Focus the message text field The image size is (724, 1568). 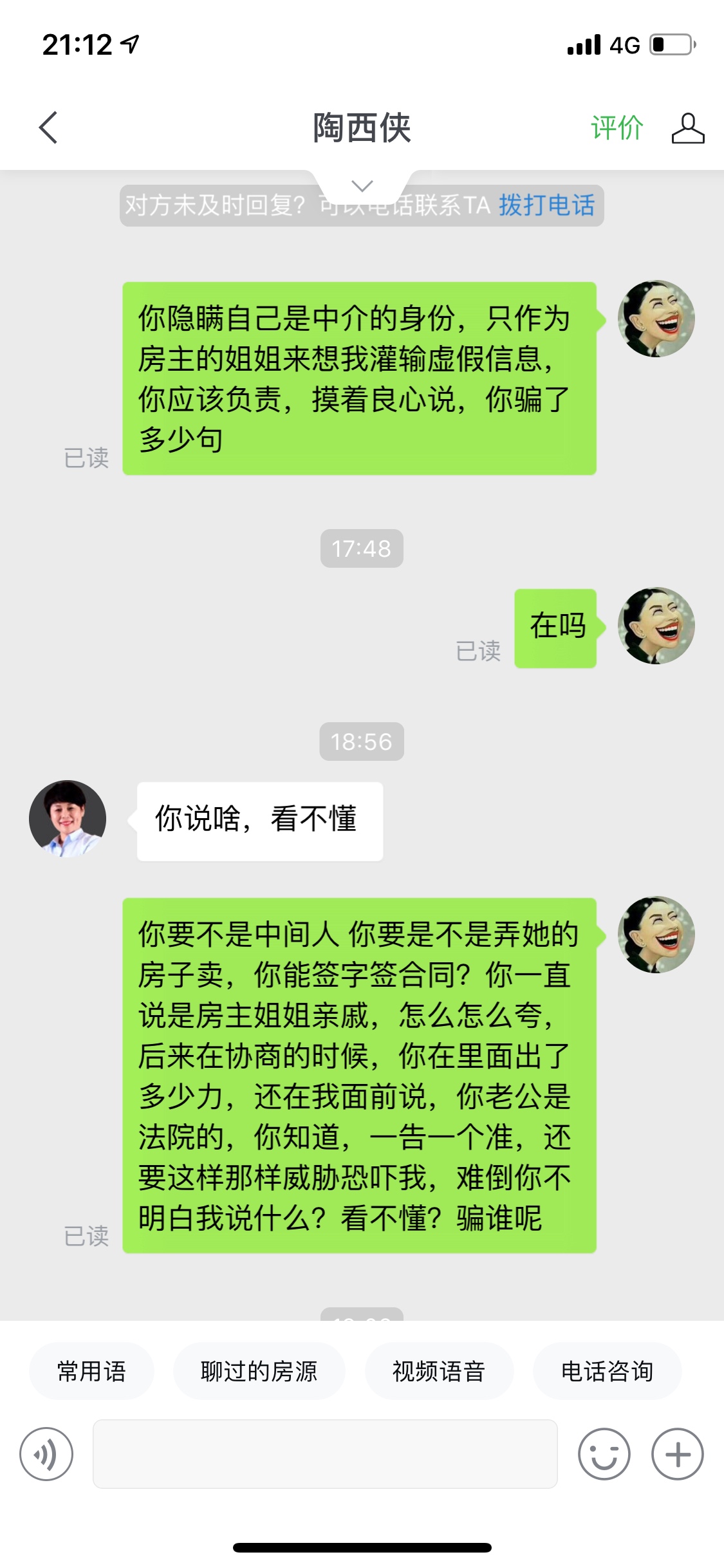tap(325, 1454)
